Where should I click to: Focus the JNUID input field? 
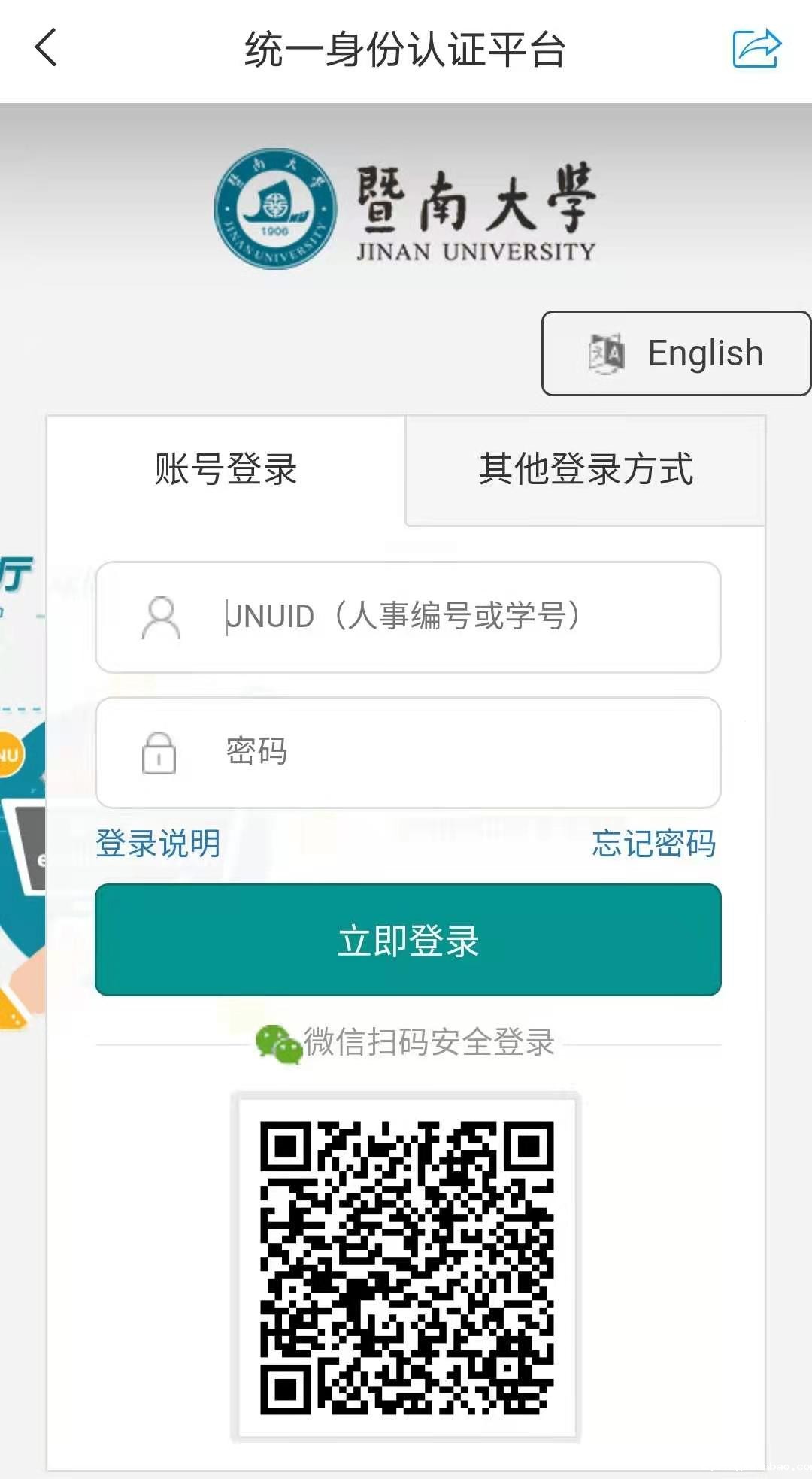(408, 617)
